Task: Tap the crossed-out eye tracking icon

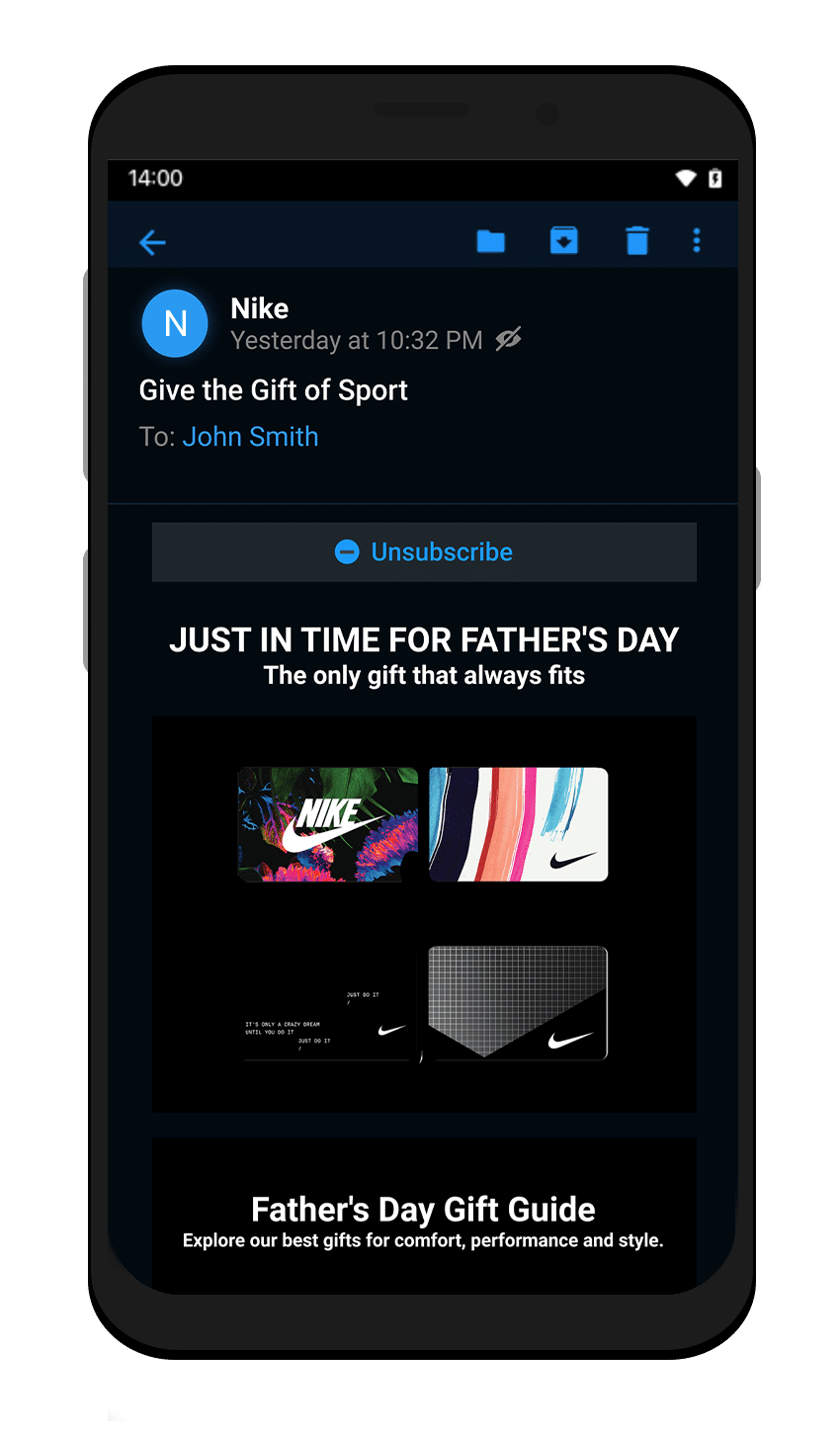Action: (508, 340)
